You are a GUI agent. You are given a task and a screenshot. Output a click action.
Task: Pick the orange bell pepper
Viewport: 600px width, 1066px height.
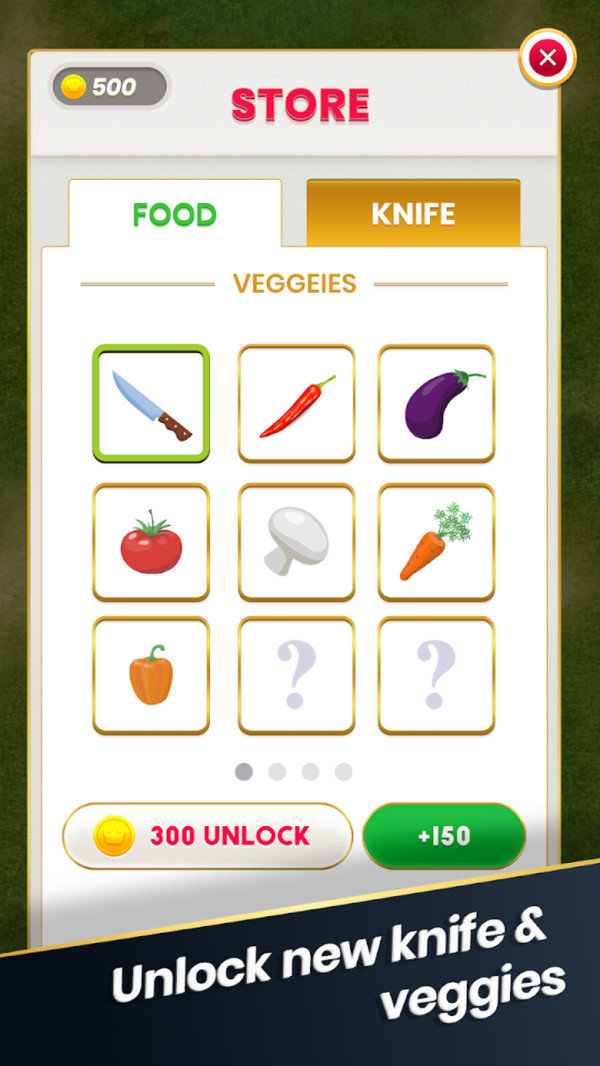(x=151, y=675)
